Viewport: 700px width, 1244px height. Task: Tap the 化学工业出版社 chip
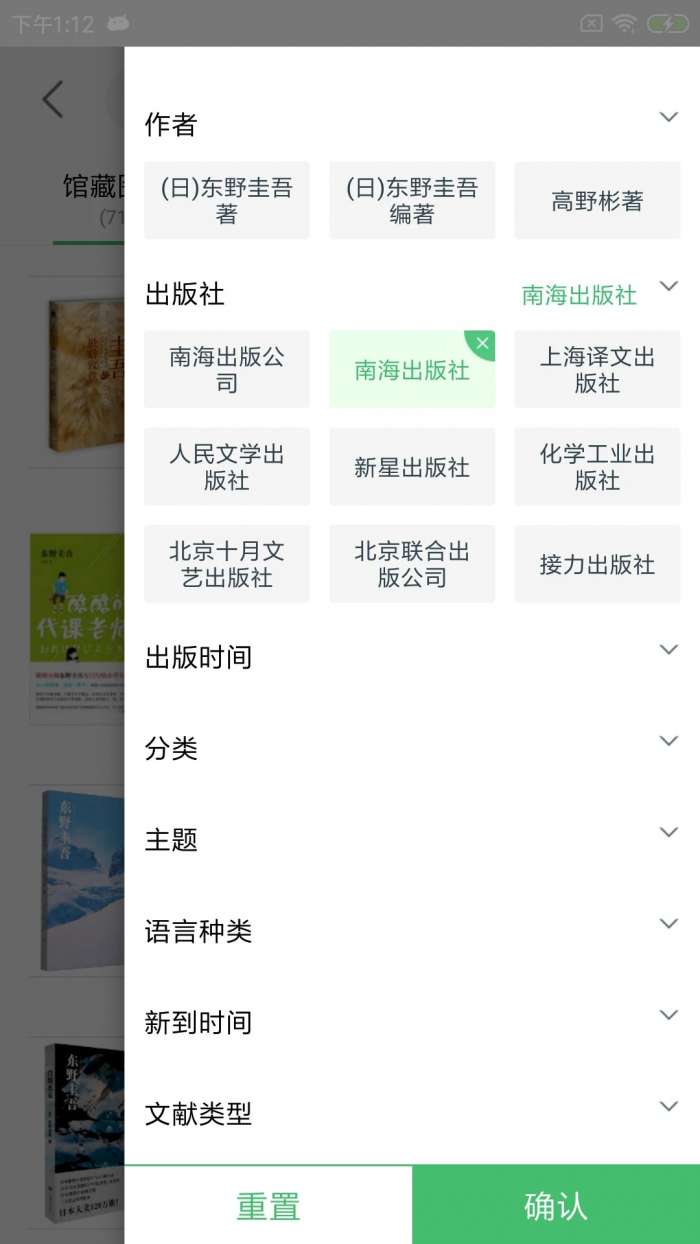point(597,467)
